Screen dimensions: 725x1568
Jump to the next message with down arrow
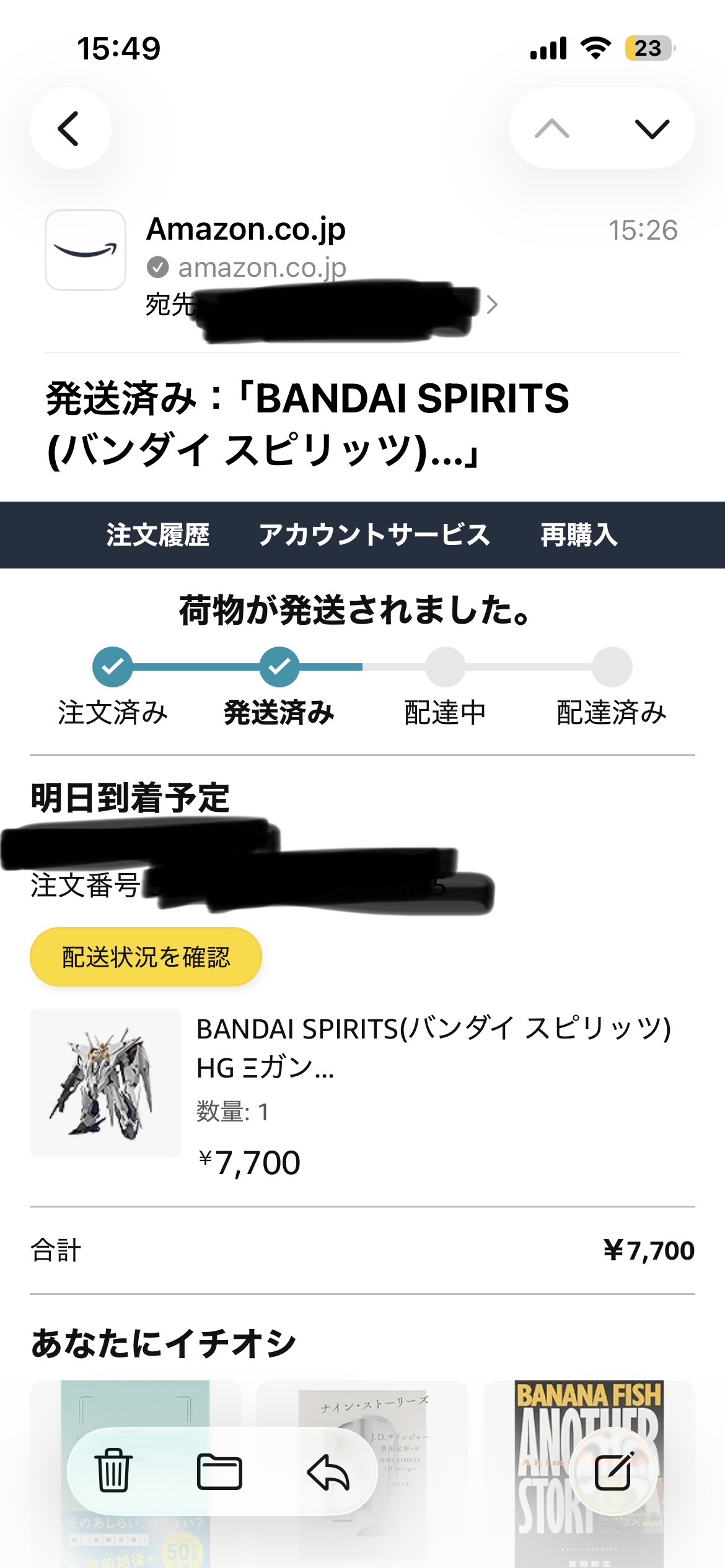coord(652,129)
